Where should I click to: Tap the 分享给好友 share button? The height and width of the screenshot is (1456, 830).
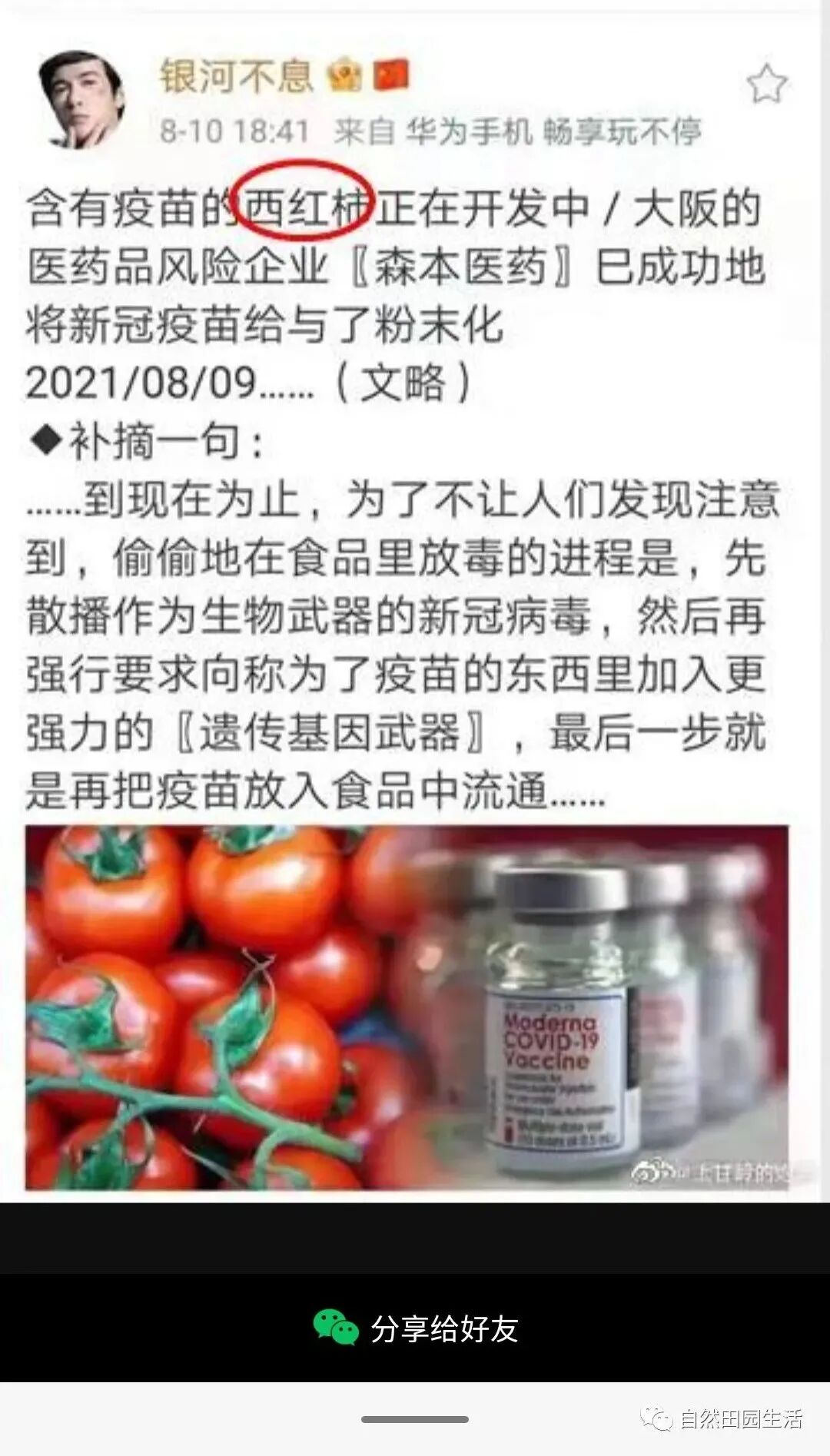416,1328
